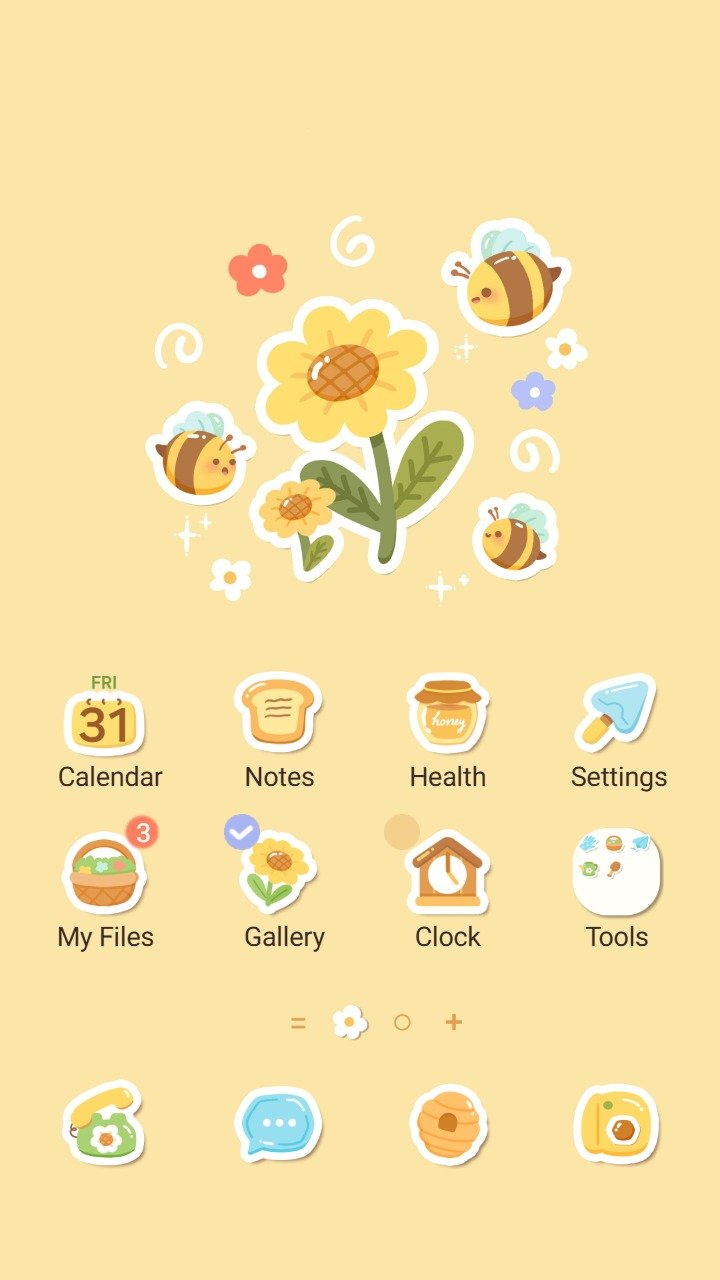This screenshot has height=1280, width=720.
Task: Jump to the circle page indicator
Action: pyautogui.click(x=402, y=1022)
